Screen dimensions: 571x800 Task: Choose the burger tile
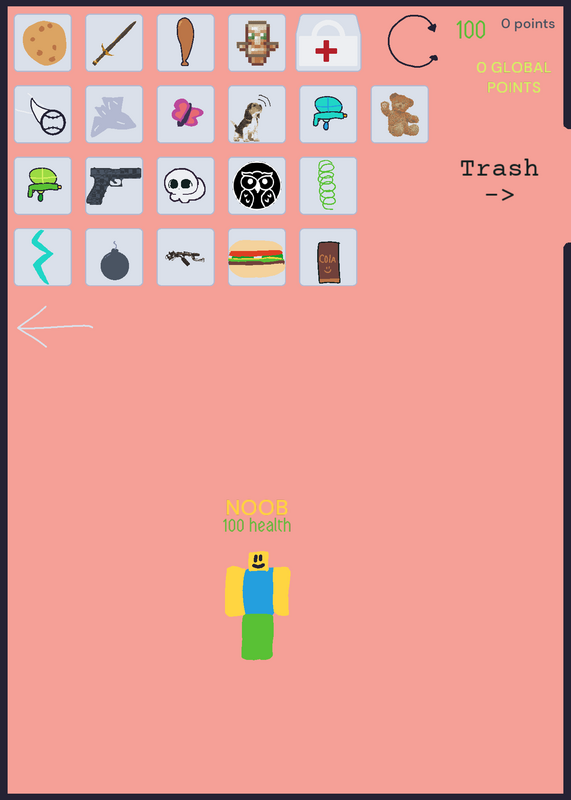pyautogui.click(x=257, y=257)
